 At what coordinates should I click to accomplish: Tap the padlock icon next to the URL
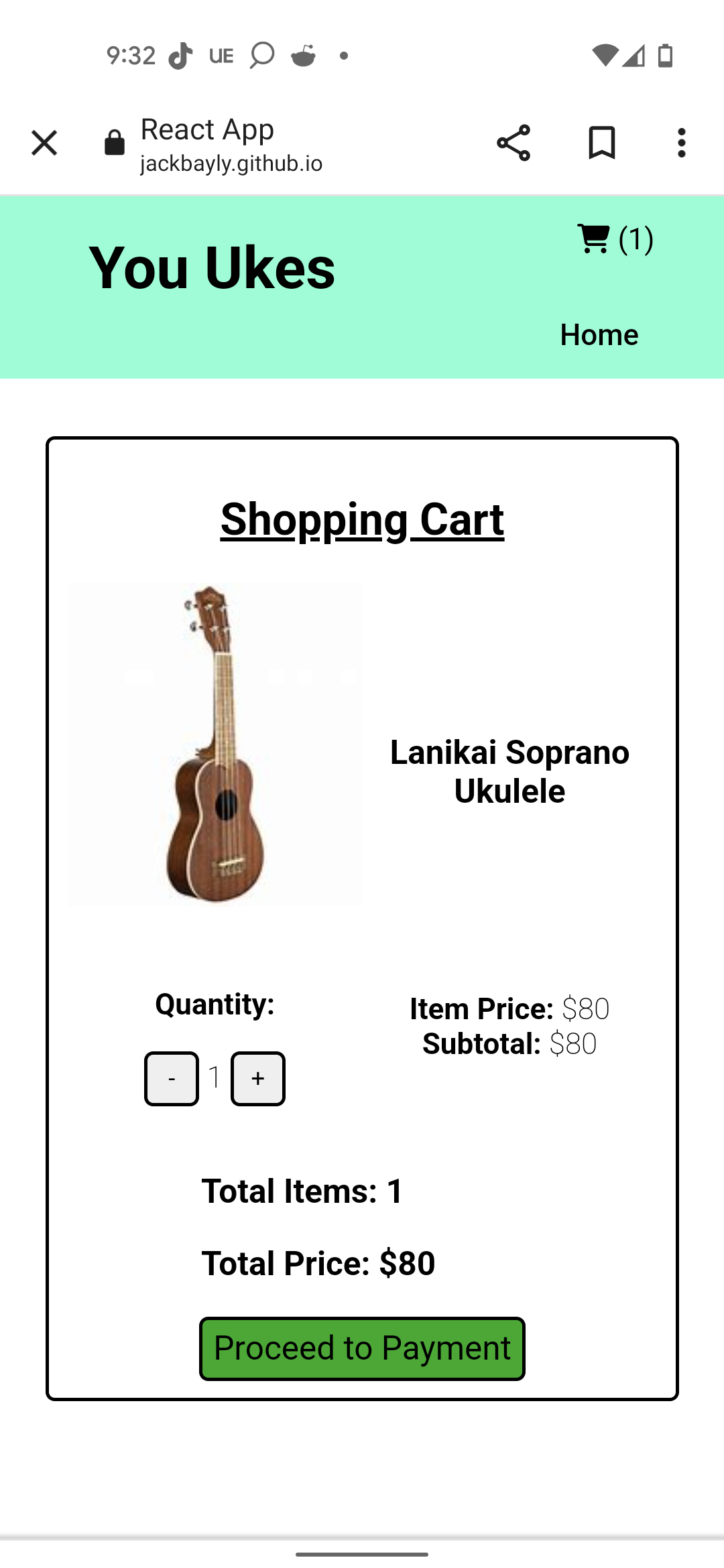[114, 143]
